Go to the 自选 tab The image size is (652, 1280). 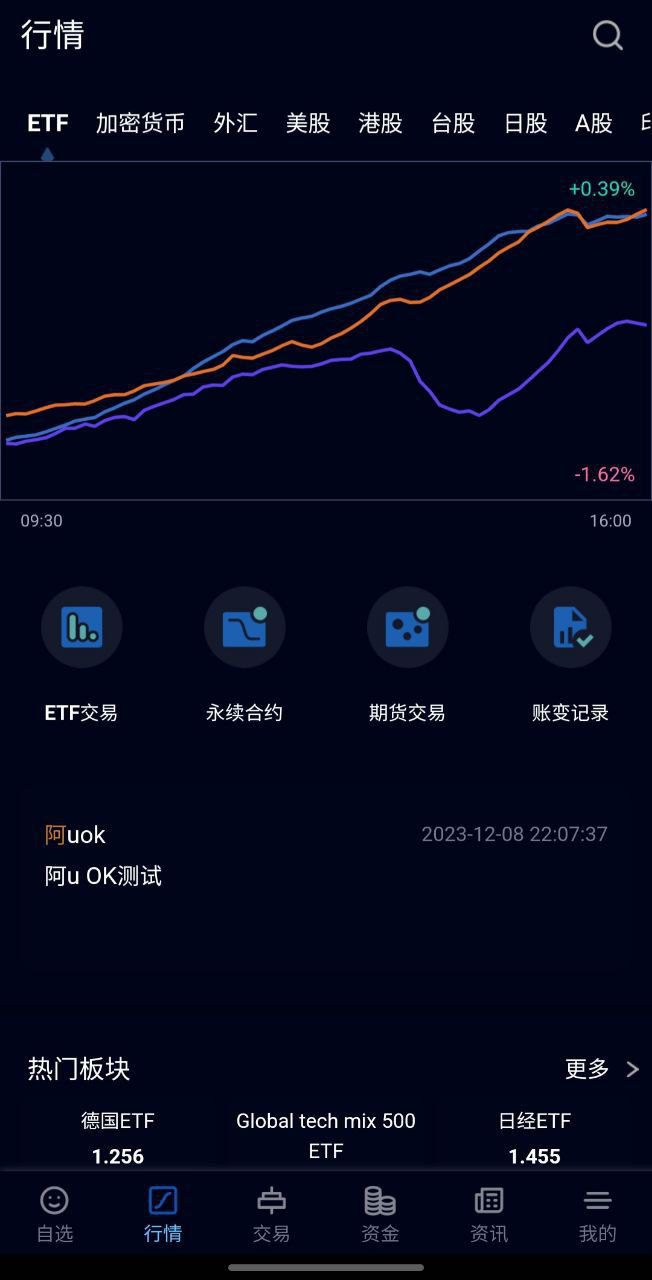[54, 1214]
